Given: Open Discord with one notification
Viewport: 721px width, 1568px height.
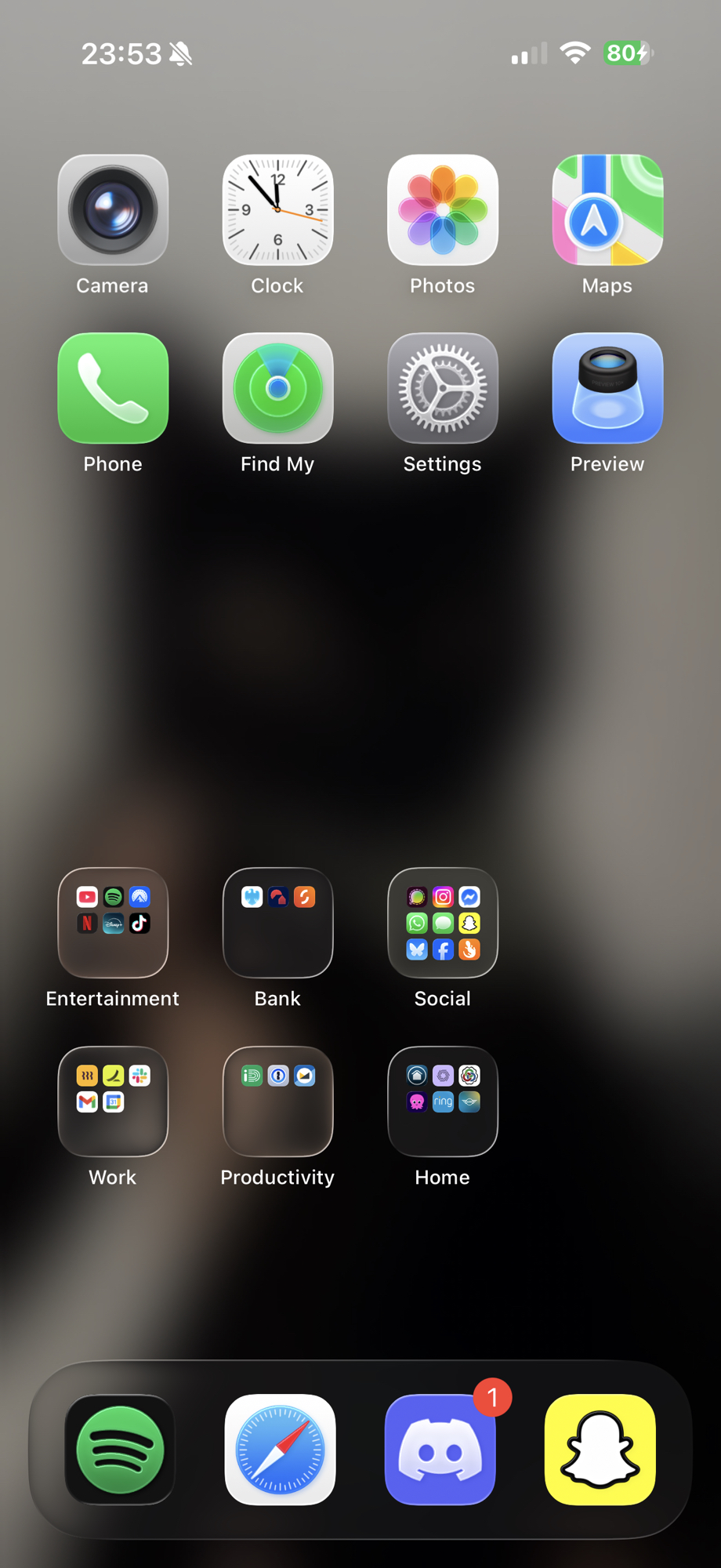Looking at the screenshot, I should pyautogui.click(x=440, y=1450).
